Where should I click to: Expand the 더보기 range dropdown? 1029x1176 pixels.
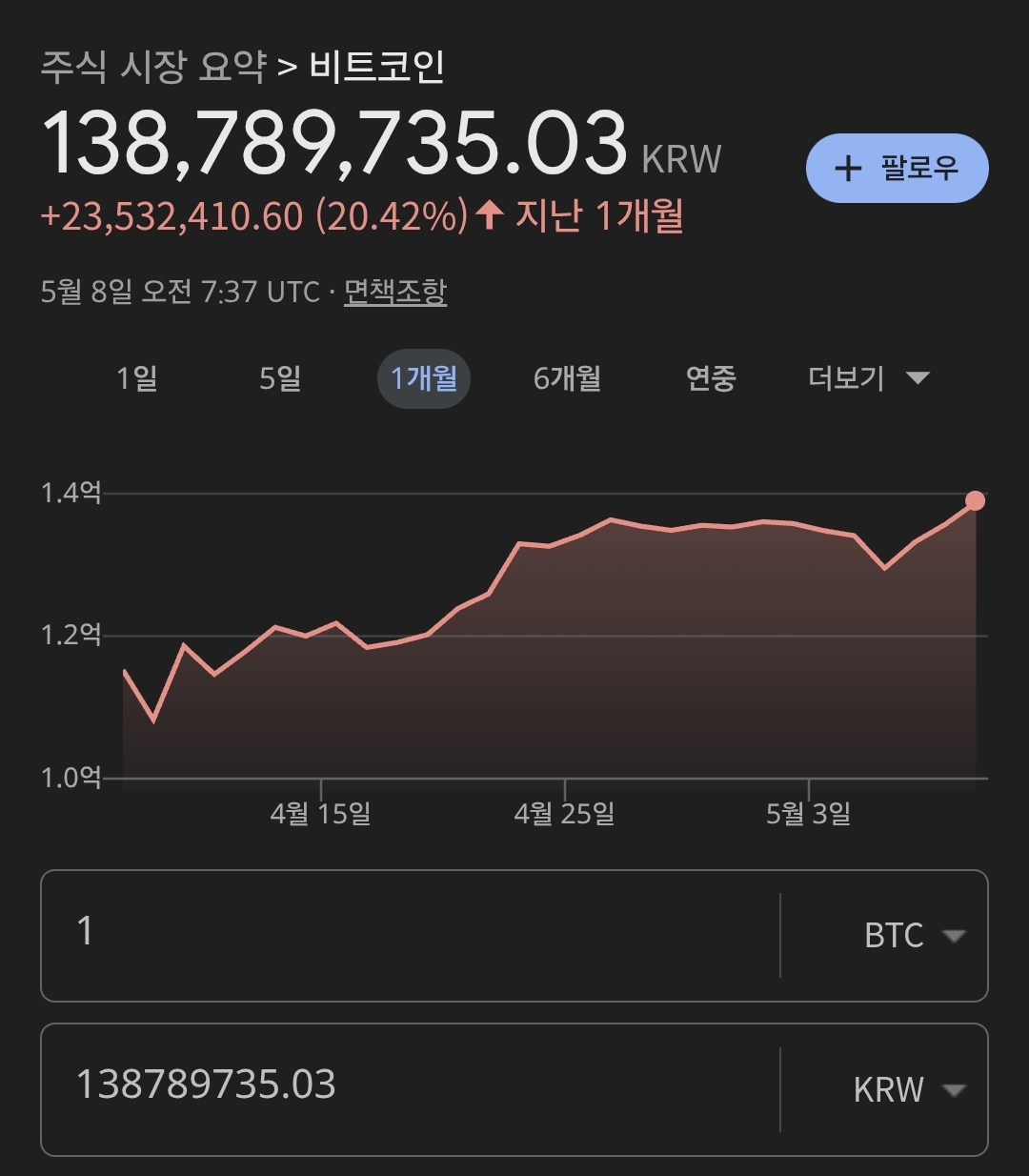point(867,378)
